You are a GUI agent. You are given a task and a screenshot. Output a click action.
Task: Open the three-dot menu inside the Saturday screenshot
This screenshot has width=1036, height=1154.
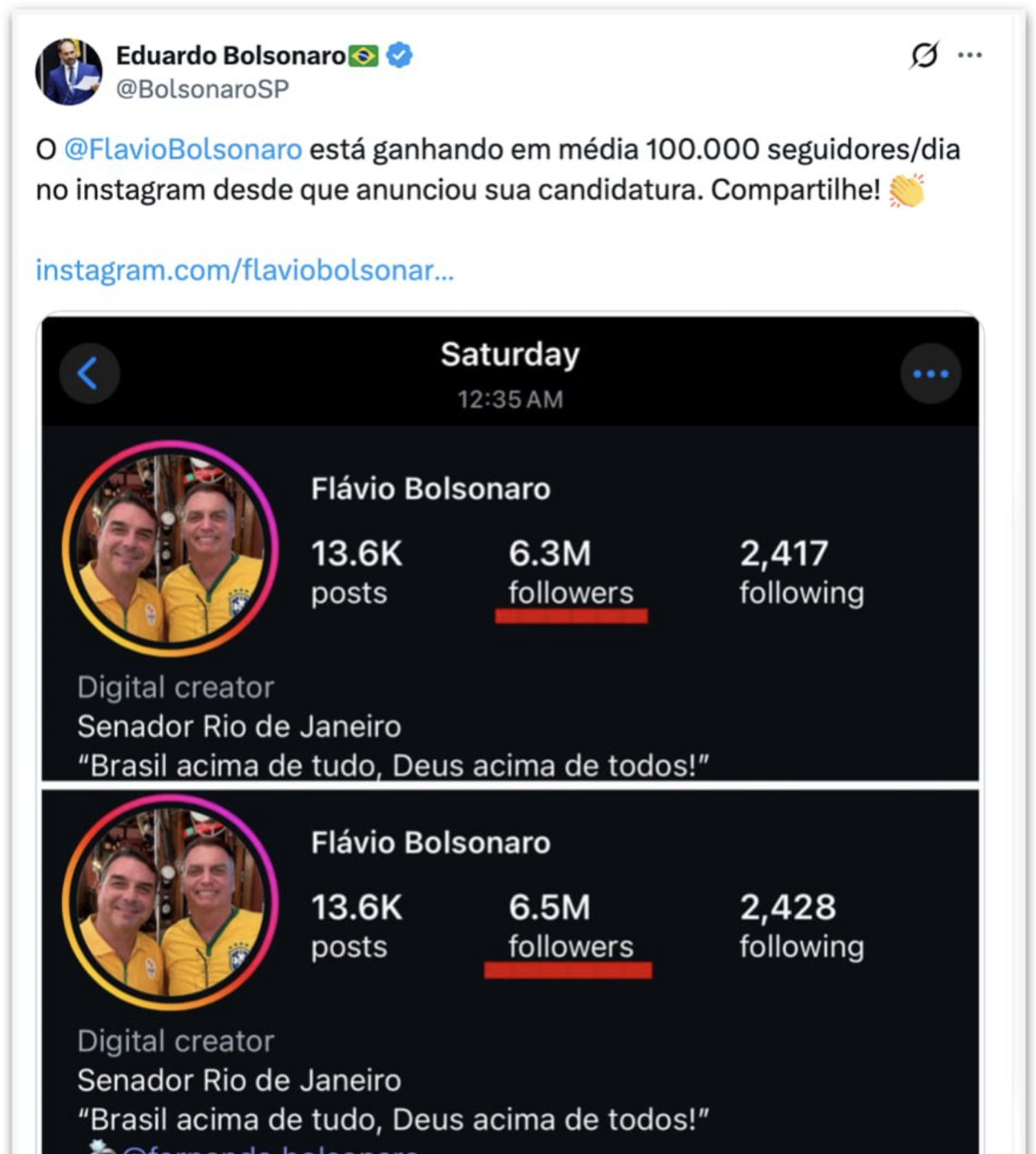click(x=931, y=373)
